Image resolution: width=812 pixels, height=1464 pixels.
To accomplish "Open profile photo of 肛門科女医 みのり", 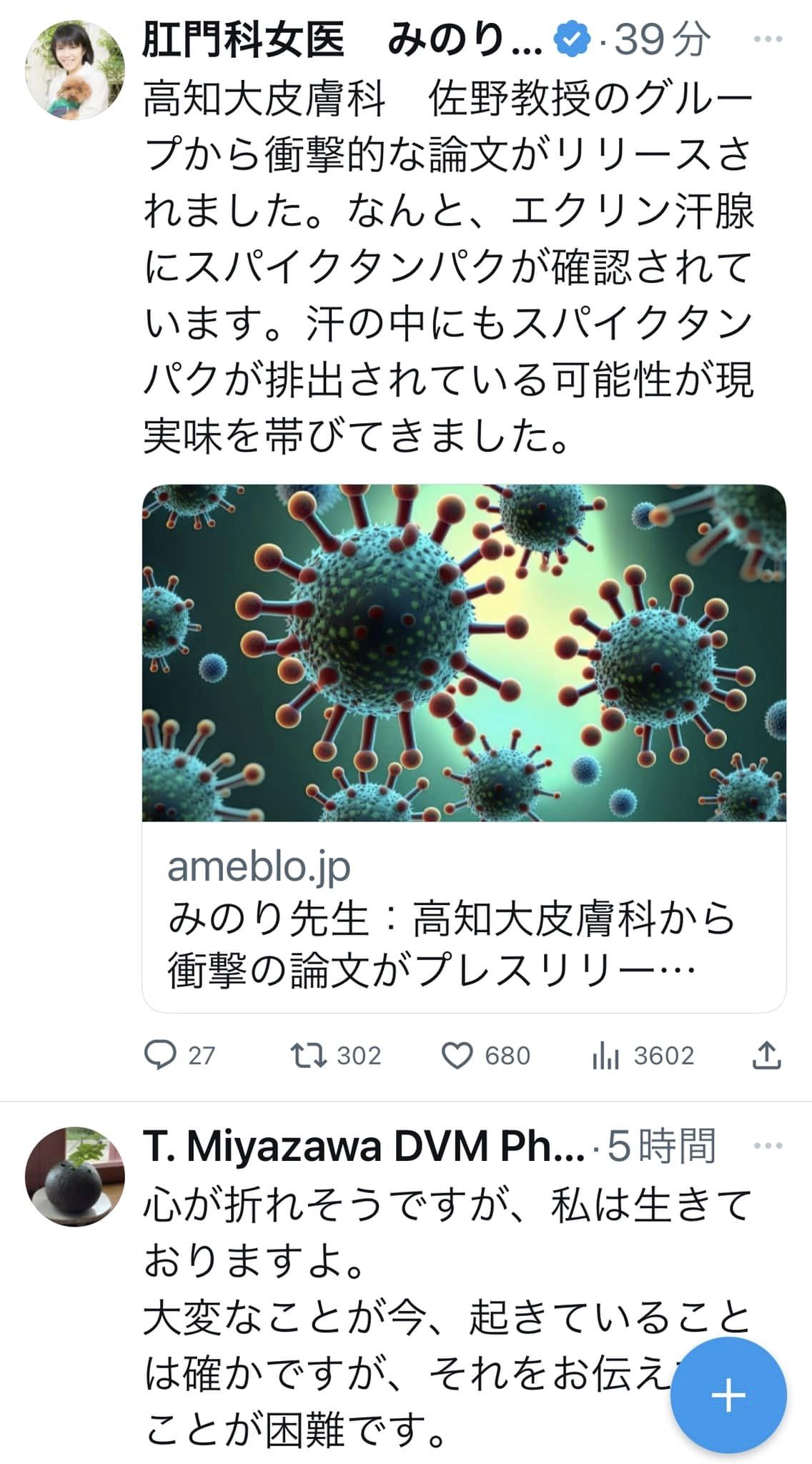I will pos(74,70).
